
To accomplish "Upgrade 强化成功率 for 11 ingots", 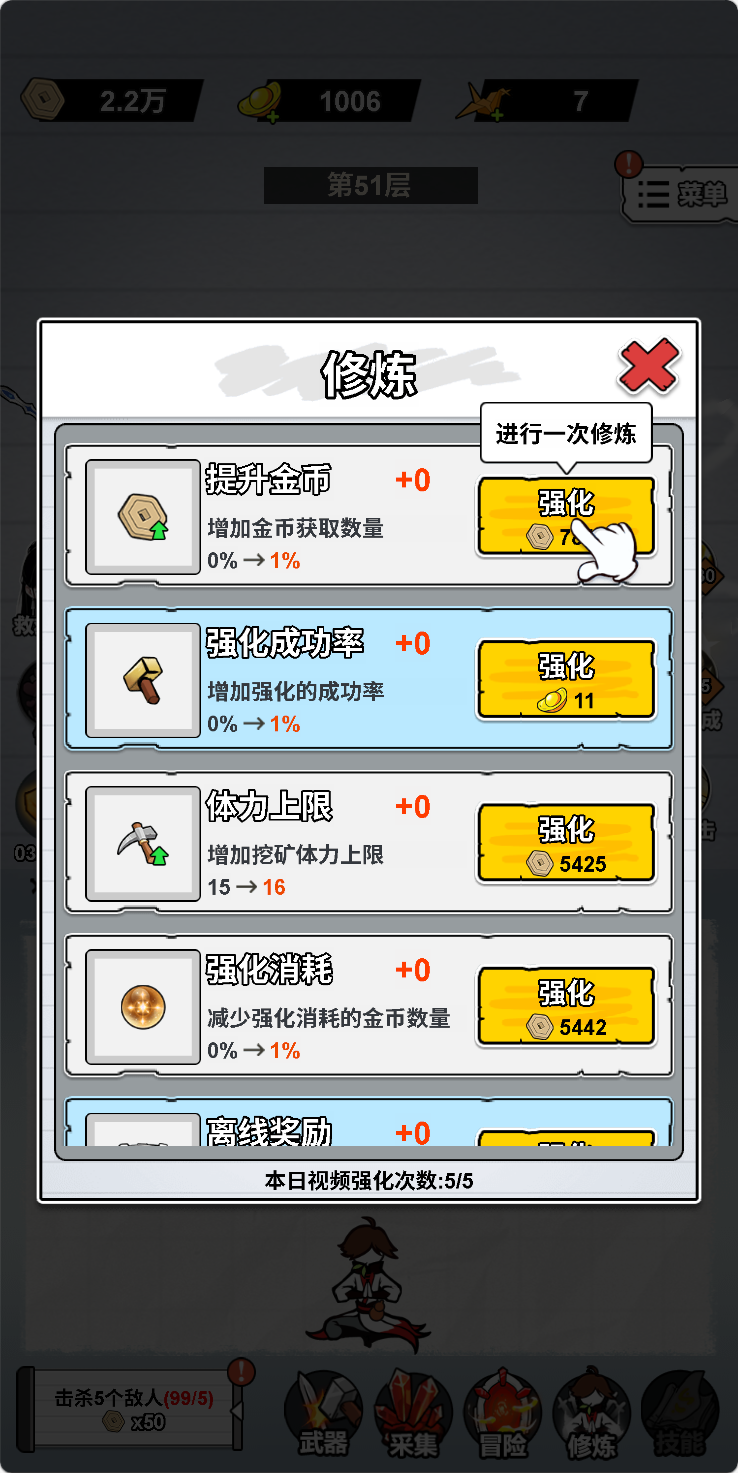I will pyautogui.click(x=566, y=680).
